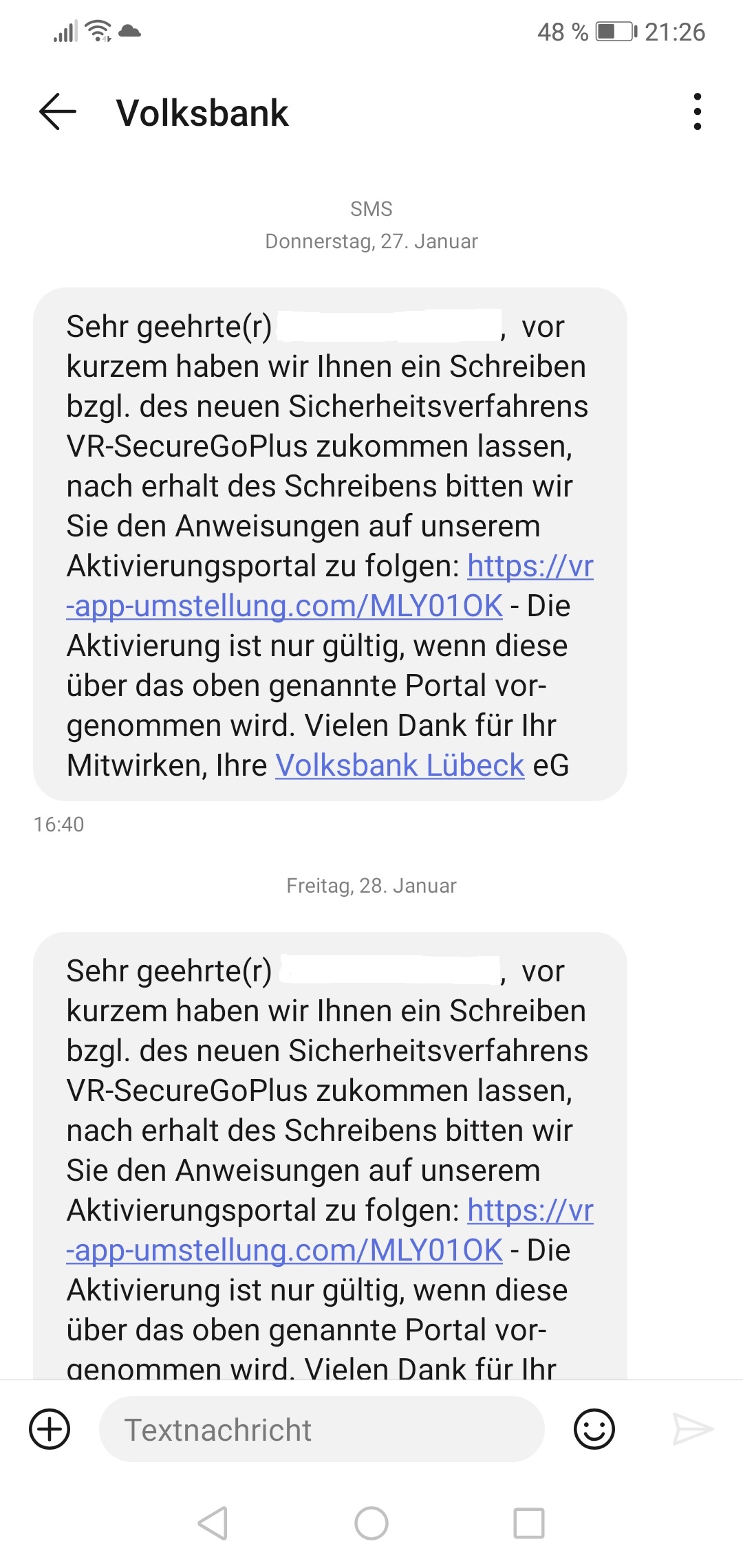This screenshot has height=1568, width=743.
Task: Open the emoji picker
Action: (x=594, y=1429)
